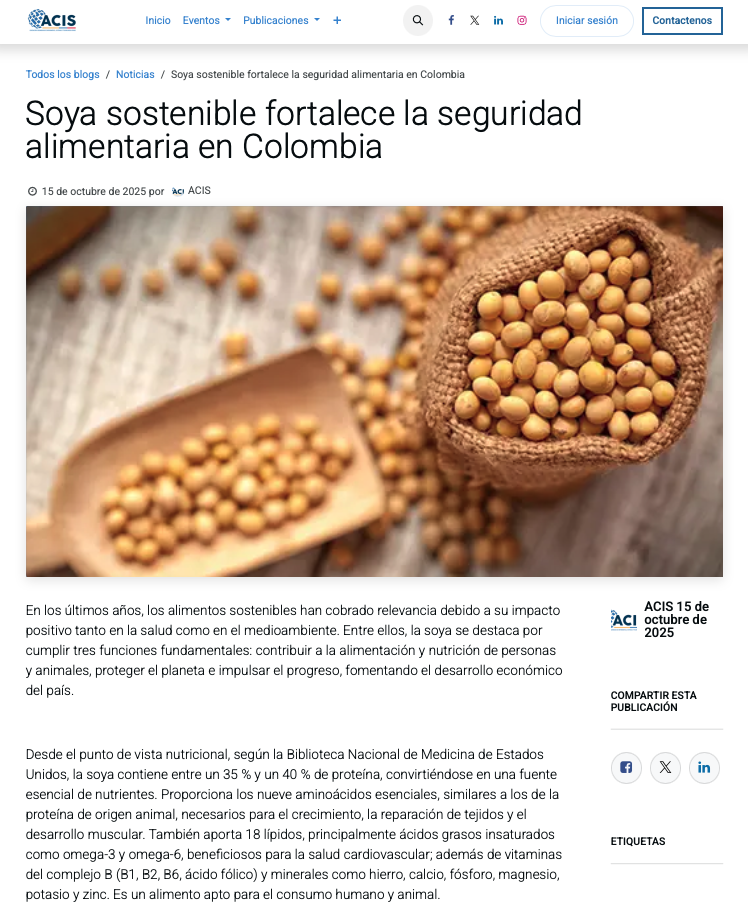Share this publication on Facebook

pyautogui.click(x=626, y=768)
